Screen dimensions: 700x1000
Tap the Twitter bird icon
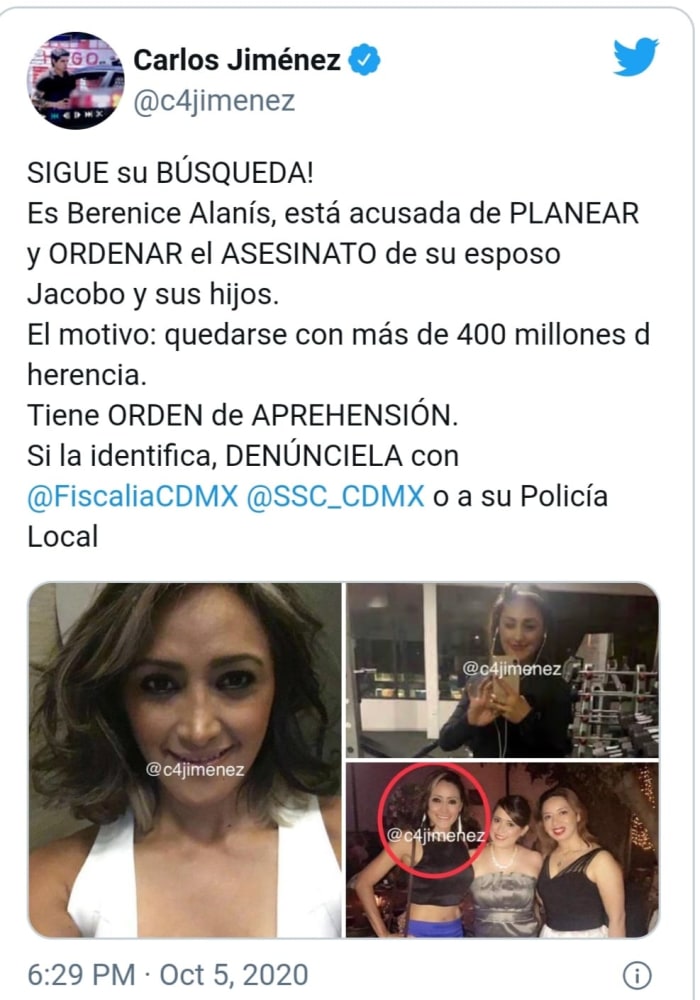click(636, 58)
